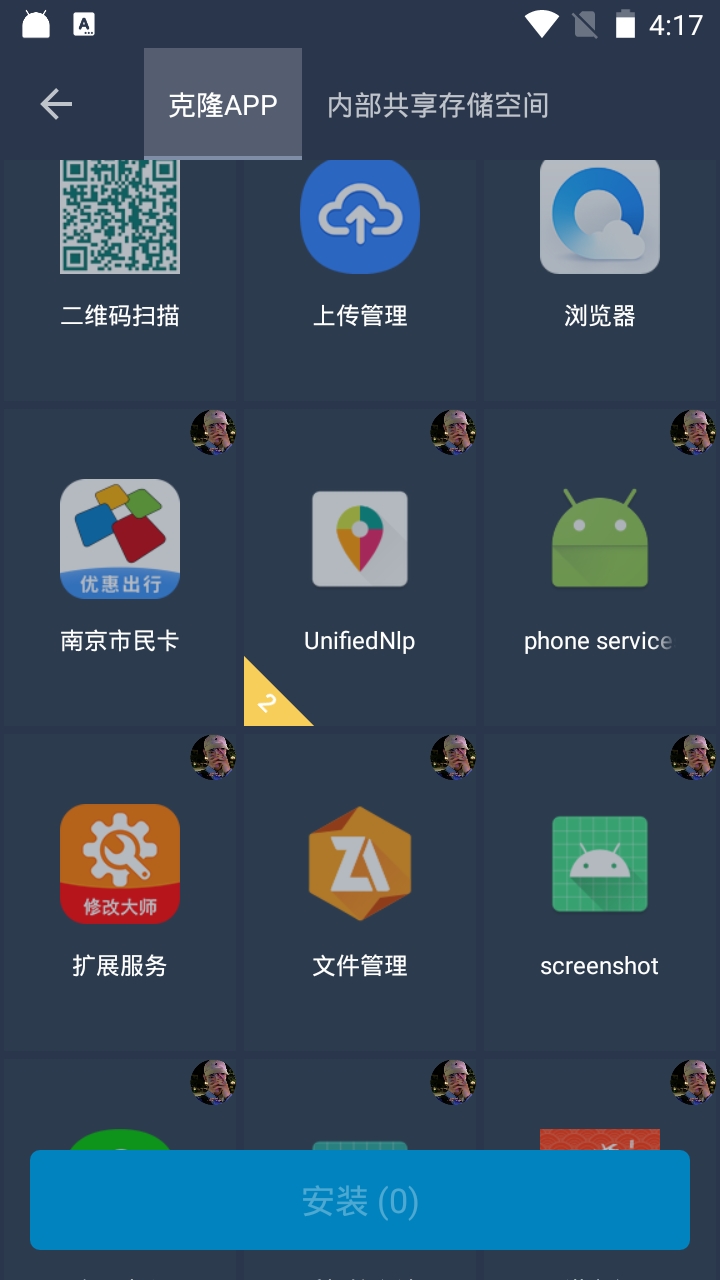The height and width of the screenshot is (1280, 720).
Task: Tap the 安装 (0) install button
Action: pos(360,1200)
